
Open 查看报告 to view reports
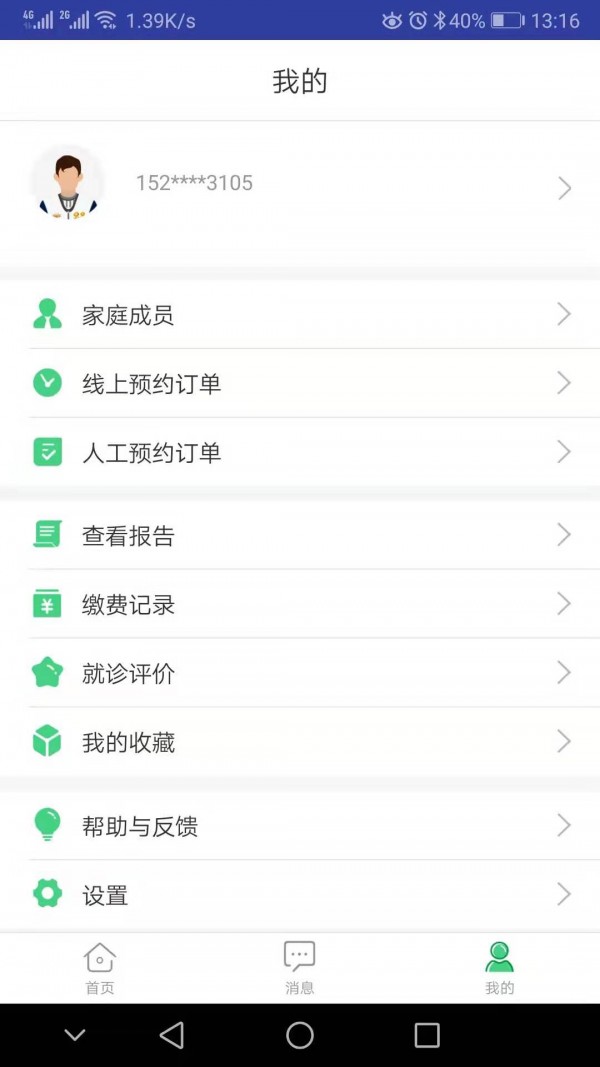(x=300, y=536)
